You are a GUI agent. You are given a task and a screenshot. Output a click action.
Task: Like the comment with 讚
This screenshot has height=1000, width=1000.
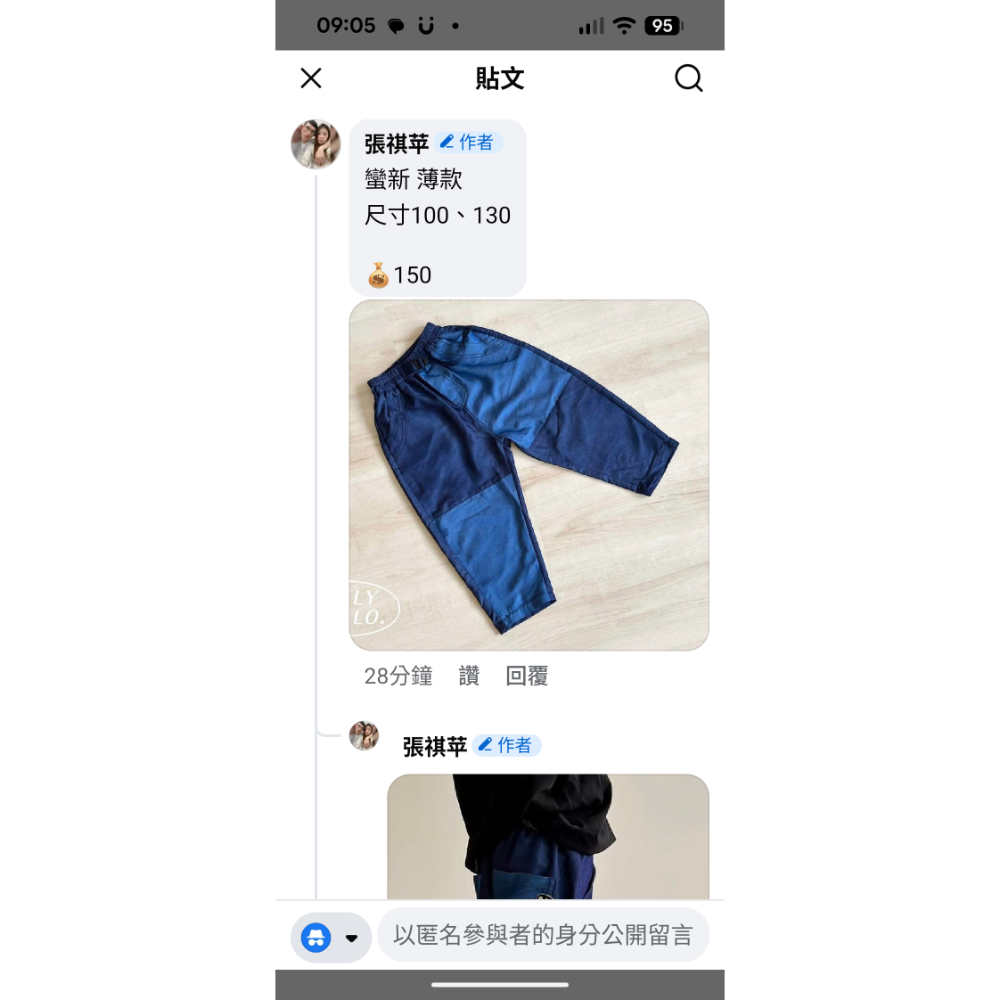point(469,676)
